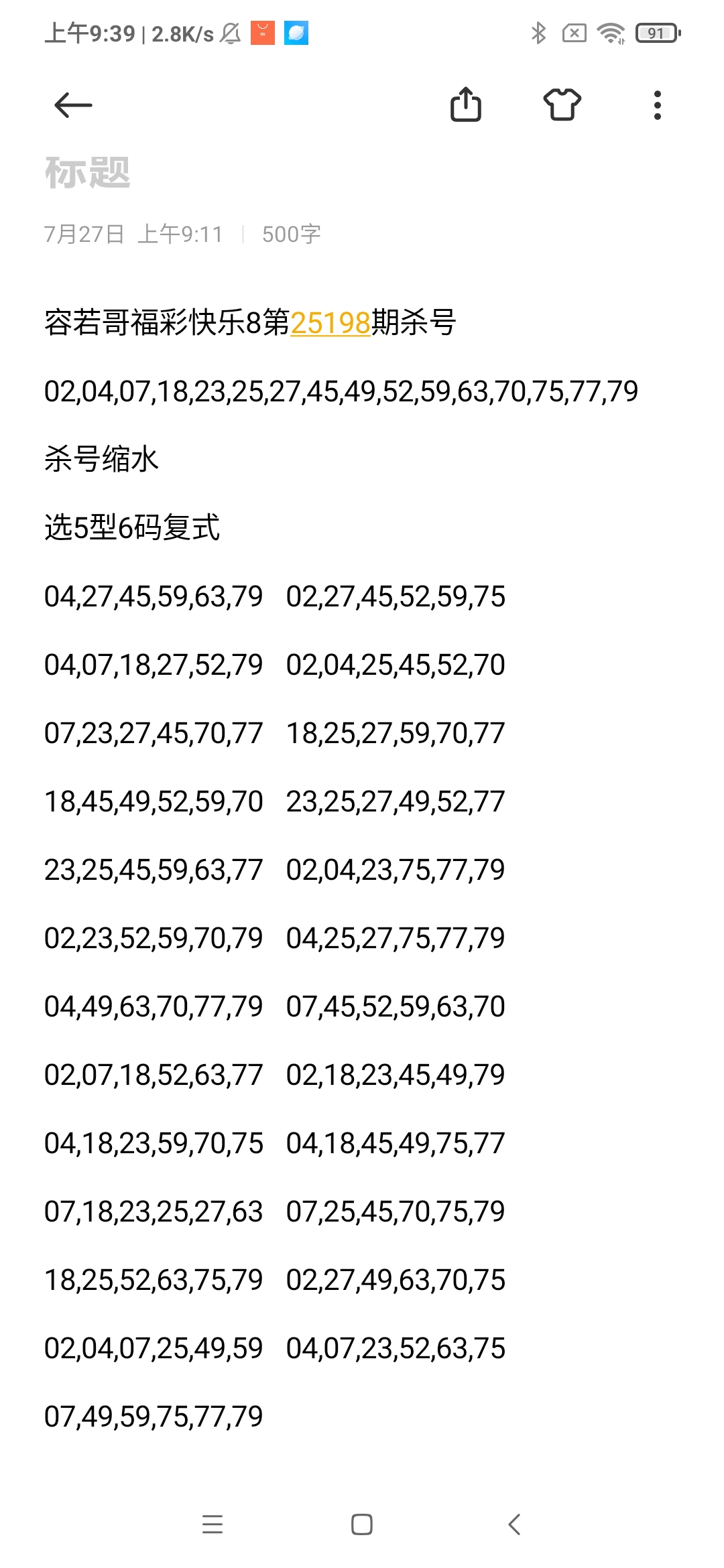Tap the 91 battery level indicator
724x1568 pixels.
click(x=656, y=33)
